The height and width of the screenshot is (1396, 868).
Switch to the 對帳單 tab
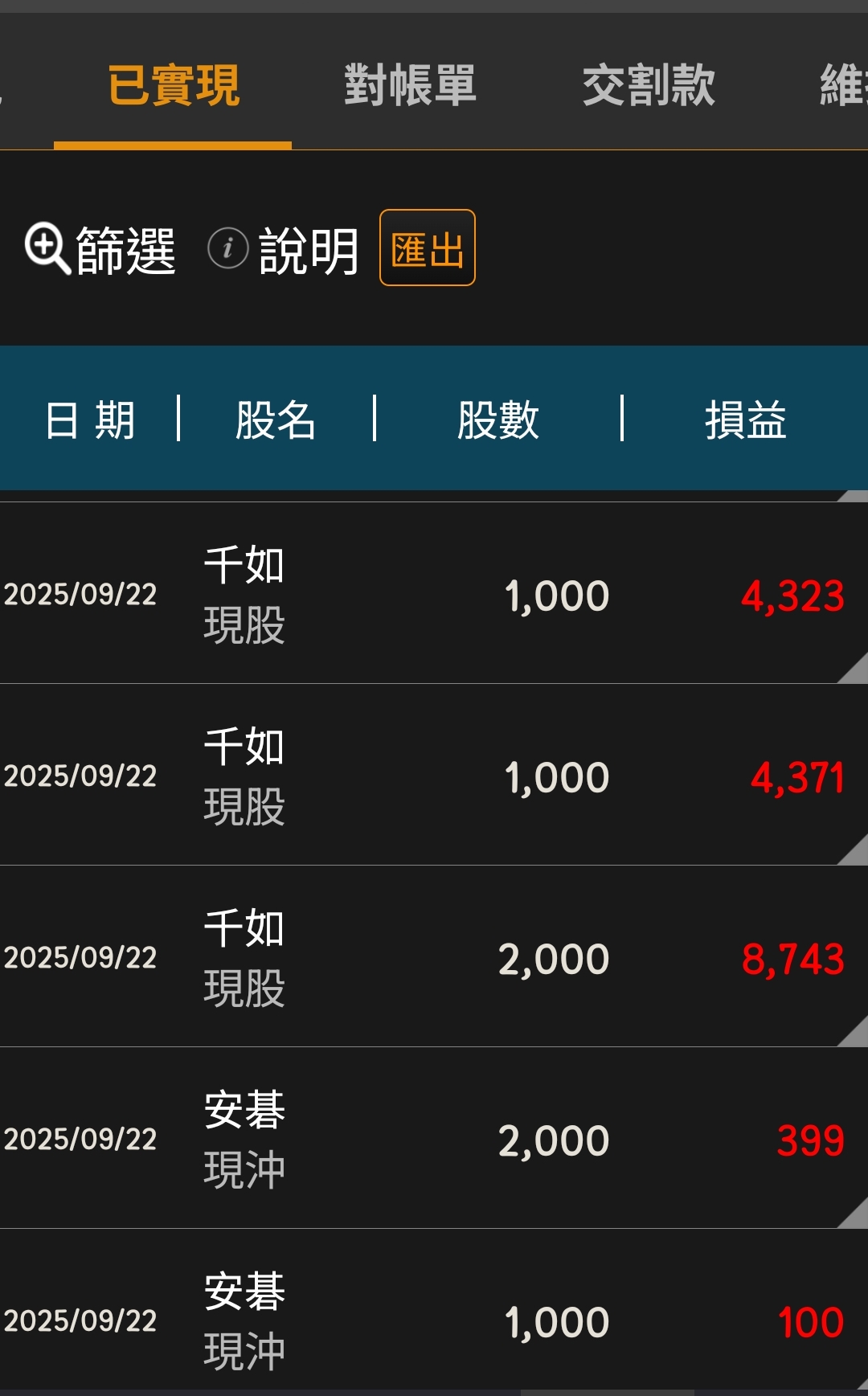coord(410,85)
